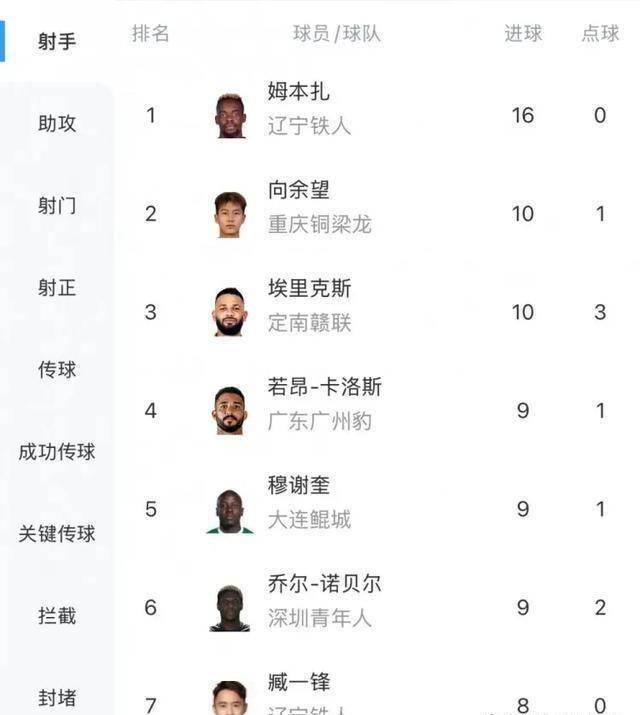The height and width of the screenshot is (715, 640).
Task: Go to the 封堵 tab
Action: (x=57, y=698)
